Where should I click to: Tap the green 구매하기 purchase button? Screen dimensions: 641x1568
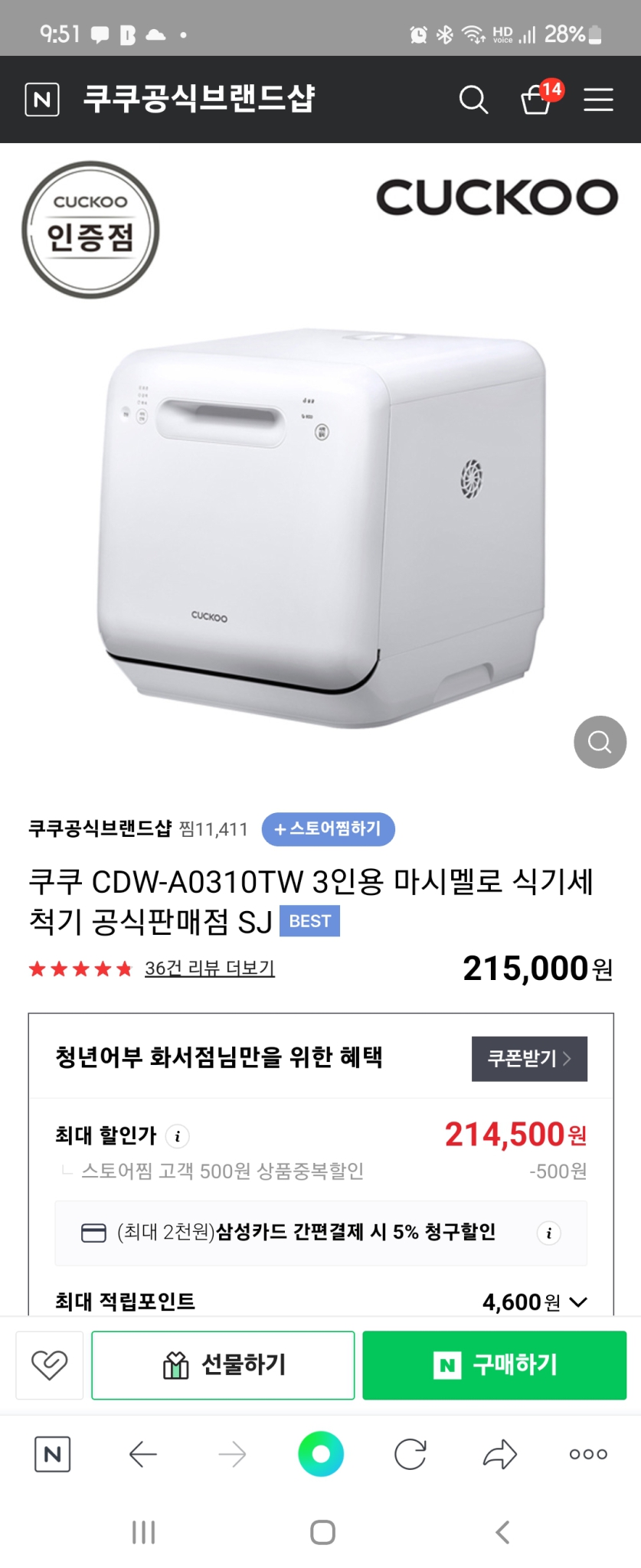point(494,1365)
